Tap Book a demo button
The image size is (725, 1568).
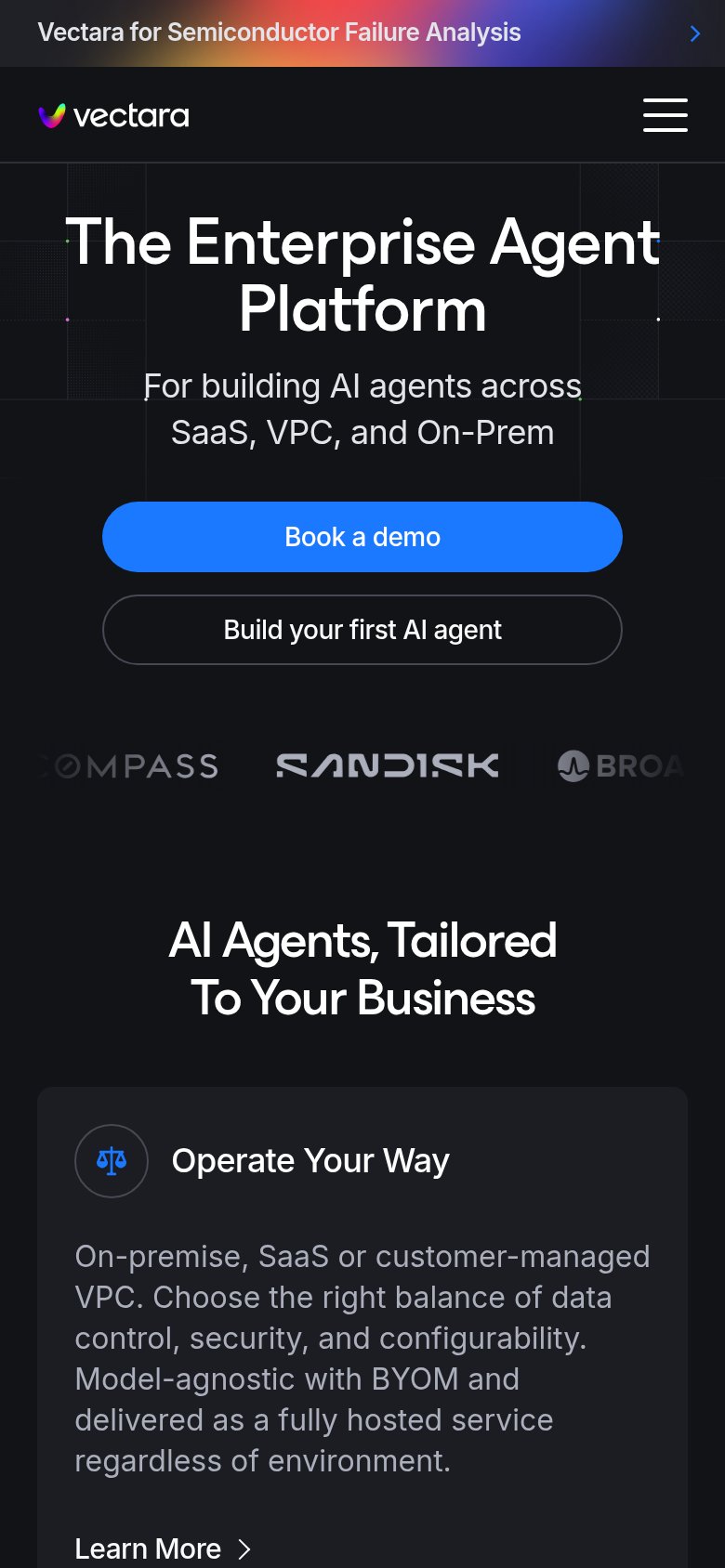[362, 537]
